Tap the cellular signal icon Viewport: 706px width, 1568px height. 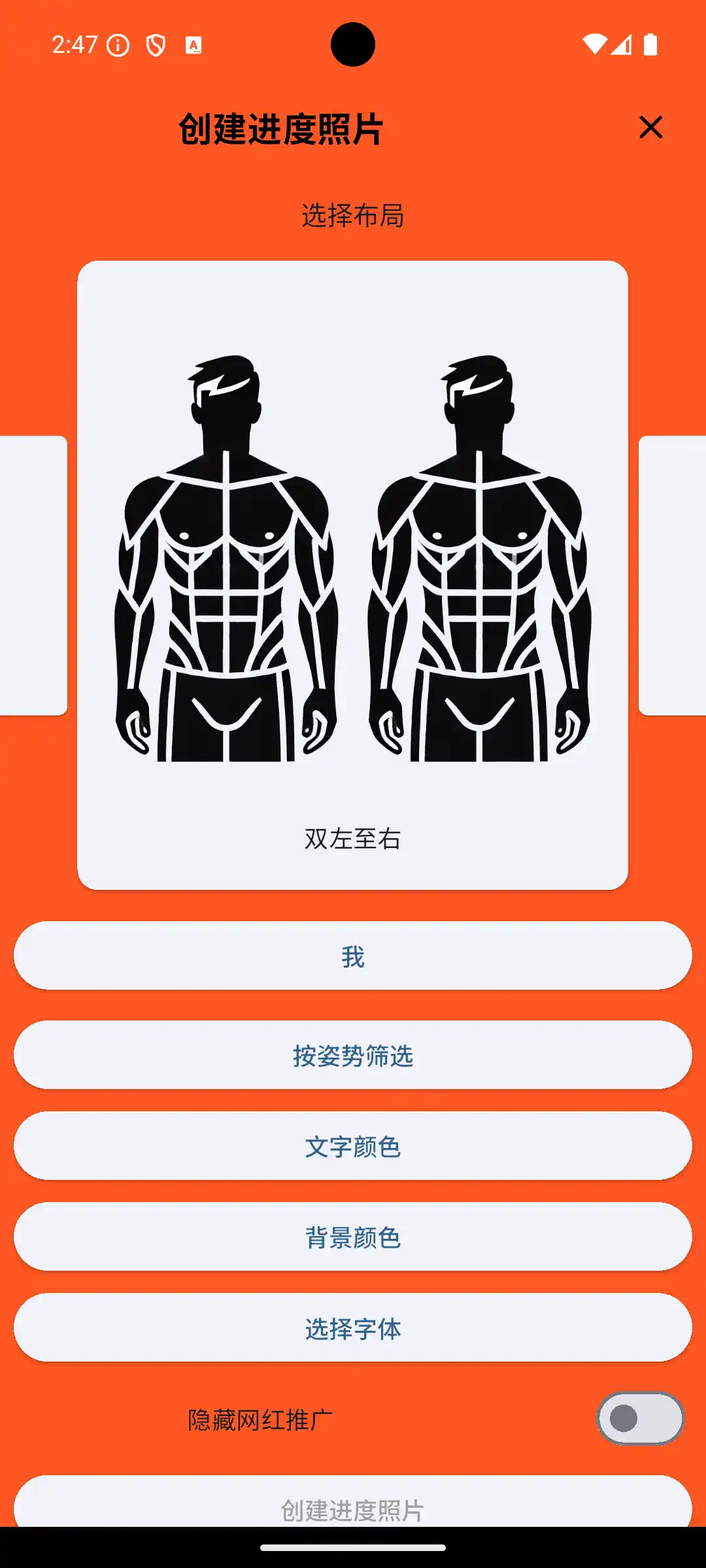[621, 44]
